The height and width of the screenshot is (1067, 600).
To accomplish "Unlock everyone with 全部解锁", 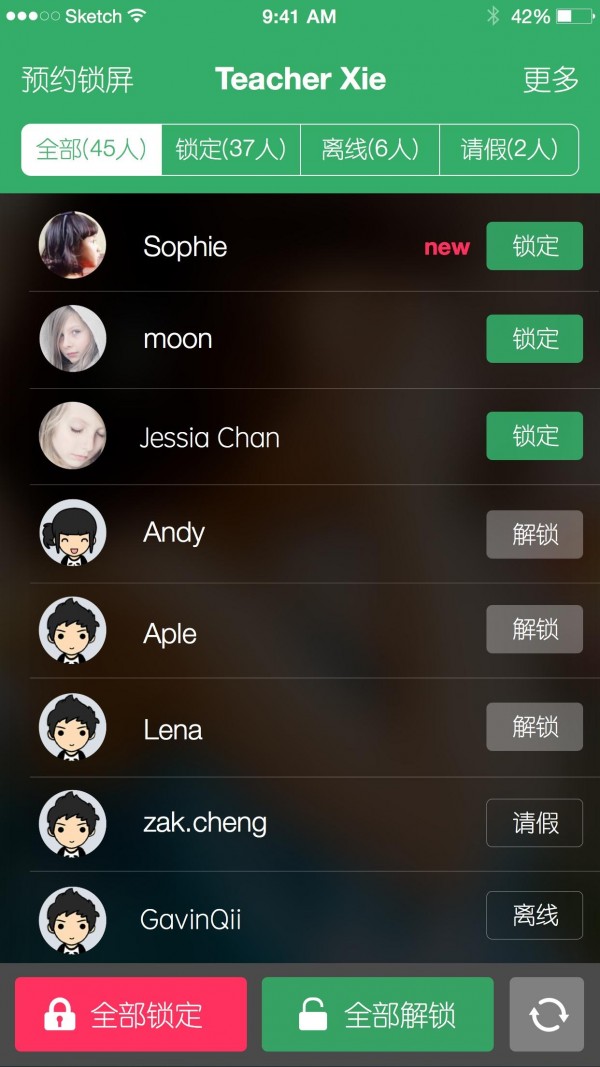I will pyautogui.click(x=378, y=1015).
